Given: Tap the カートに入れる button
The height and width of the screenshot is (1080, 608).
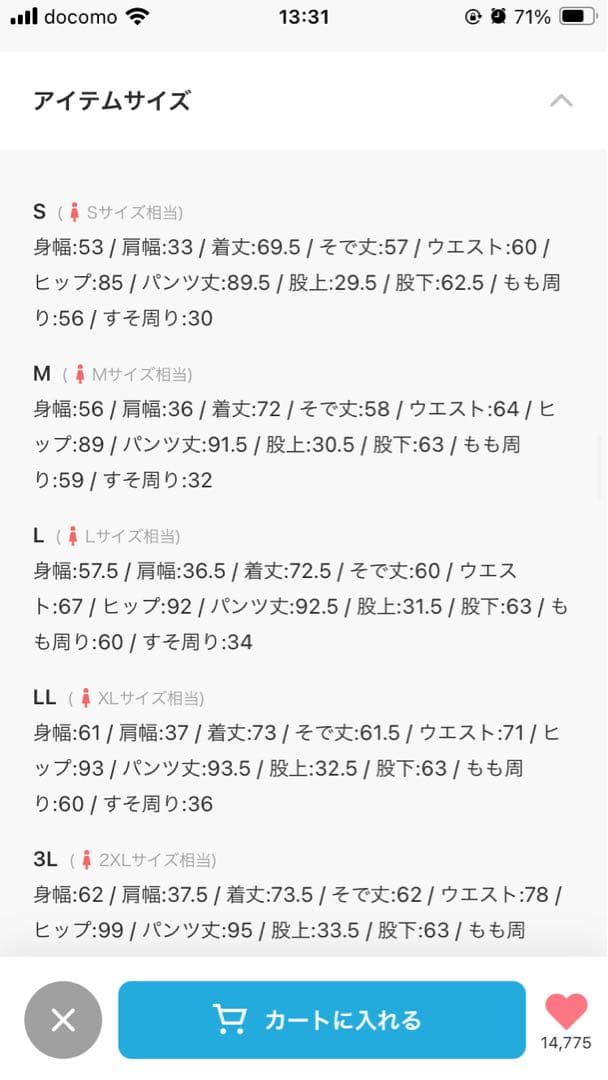Looking at the screenshot, I should 321,1019.
